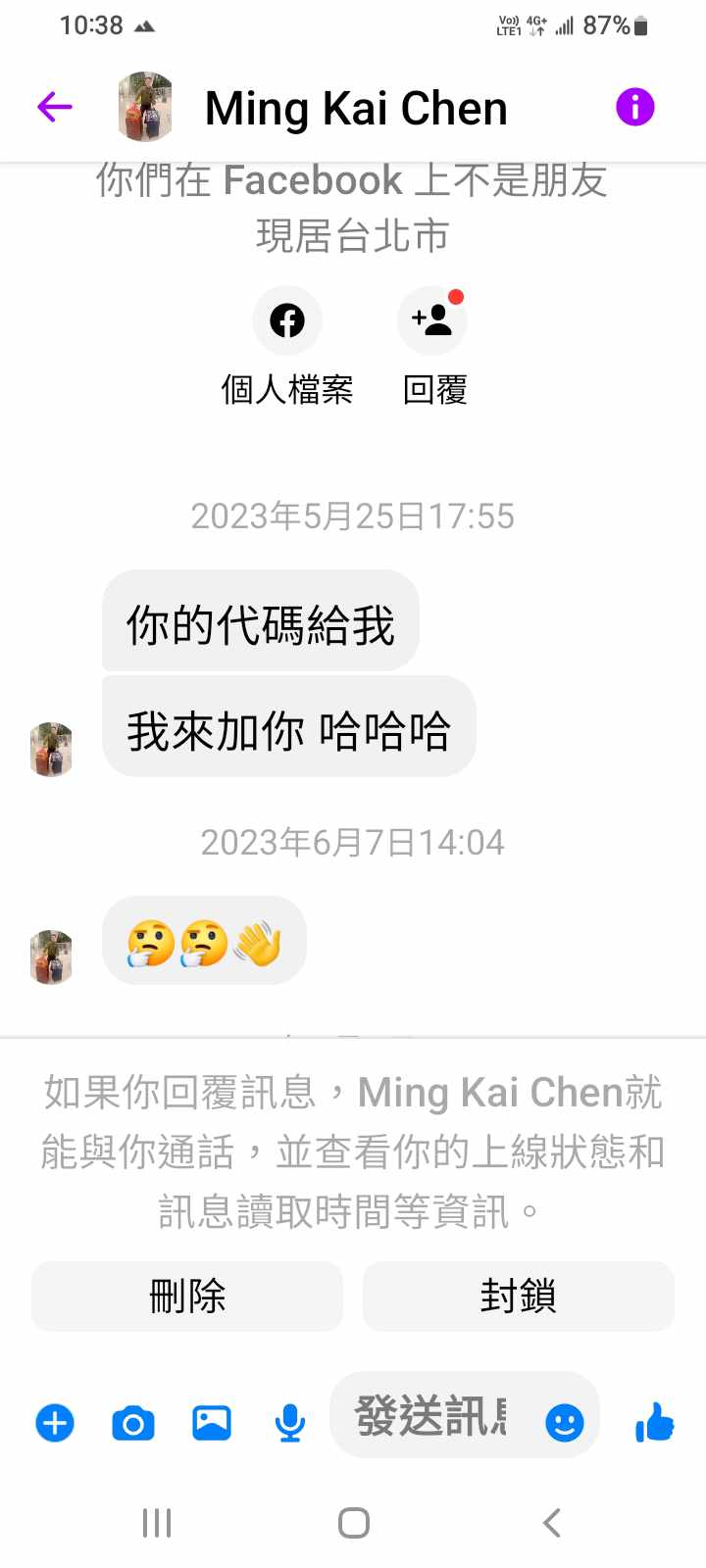Open more options with the plus icon
This screenshot has width=706, height=1568.
pos(55,1423)
